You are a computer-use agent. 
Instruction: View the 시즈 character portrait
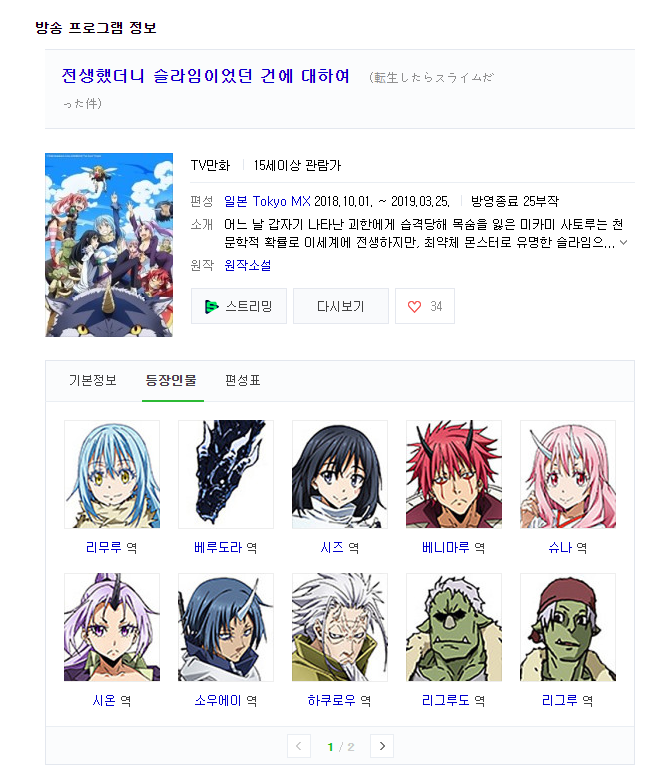pyautogui.click(x=339, y=474)
